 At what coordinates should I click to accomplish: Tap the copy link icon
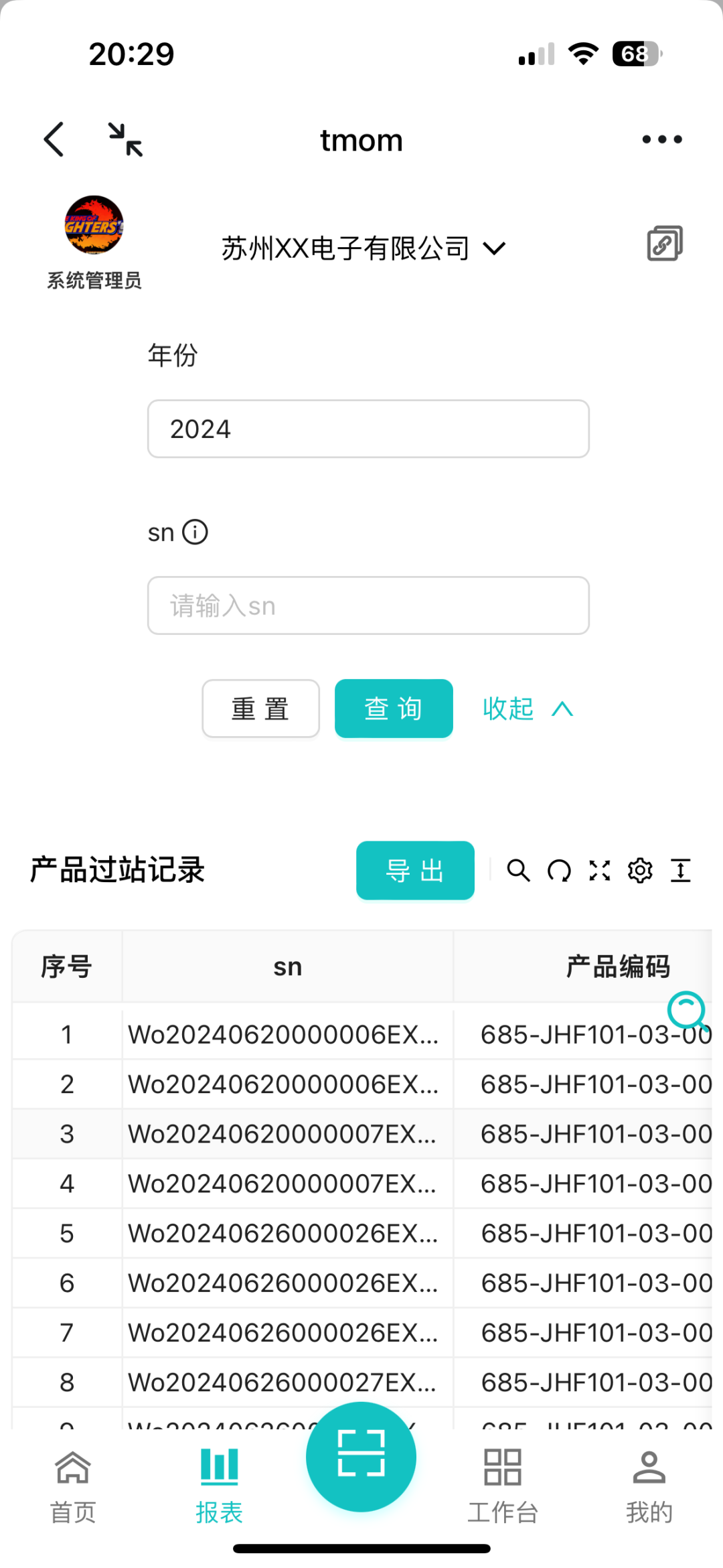pyautogui.click(x=664, y=244)
